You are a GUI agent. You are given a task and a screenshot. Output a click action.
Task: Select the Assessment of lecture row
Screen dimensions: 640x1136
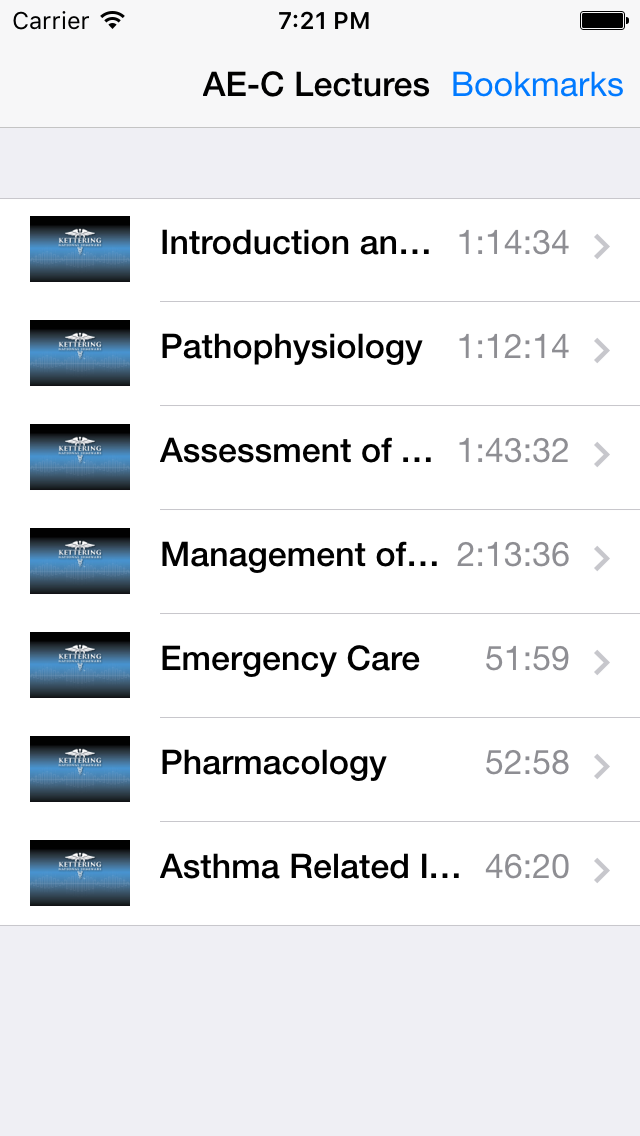click(x=320, y=457)
